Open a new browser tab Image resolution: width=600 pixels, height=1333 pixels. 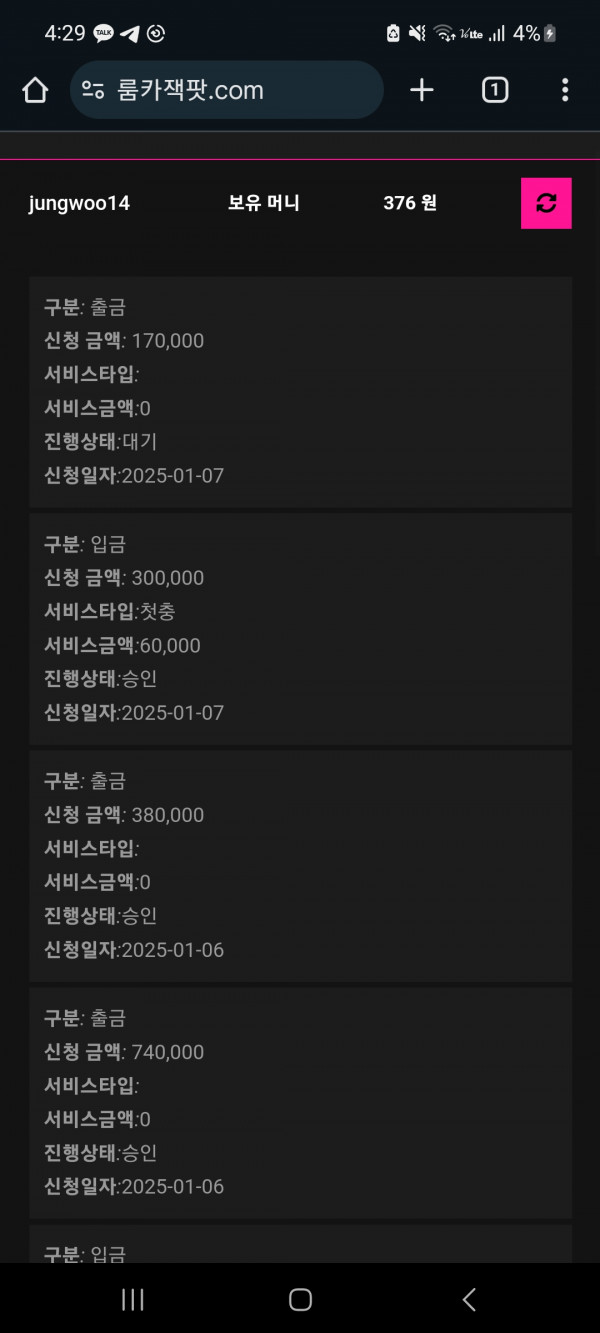pyautogui.click(x=422, y=91)
